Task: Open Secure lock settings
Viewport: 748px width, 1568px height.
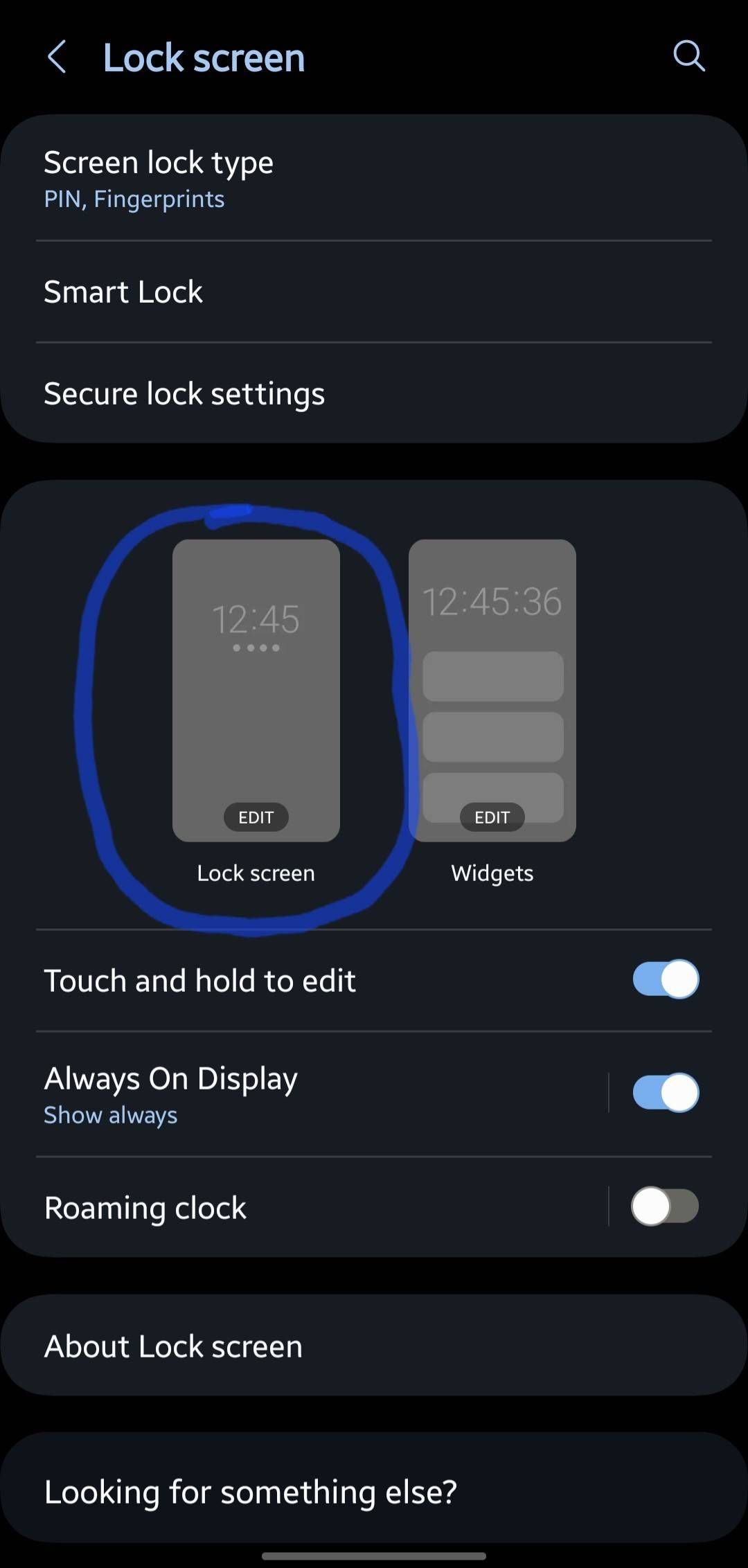Action: click(374, 393)
